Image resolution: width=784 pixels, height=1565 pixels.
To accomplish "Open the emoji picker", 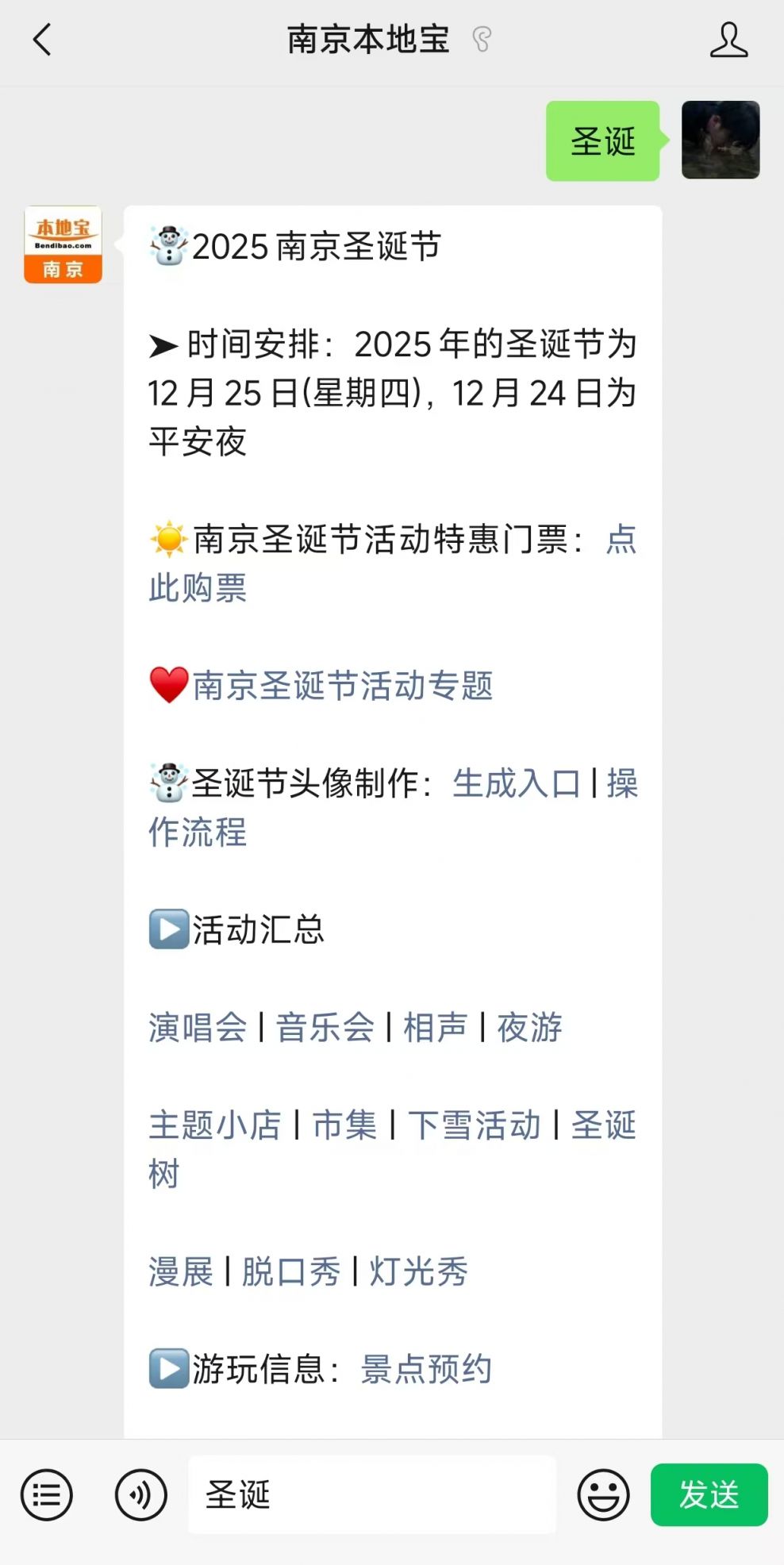I will tap(603, 1495).
